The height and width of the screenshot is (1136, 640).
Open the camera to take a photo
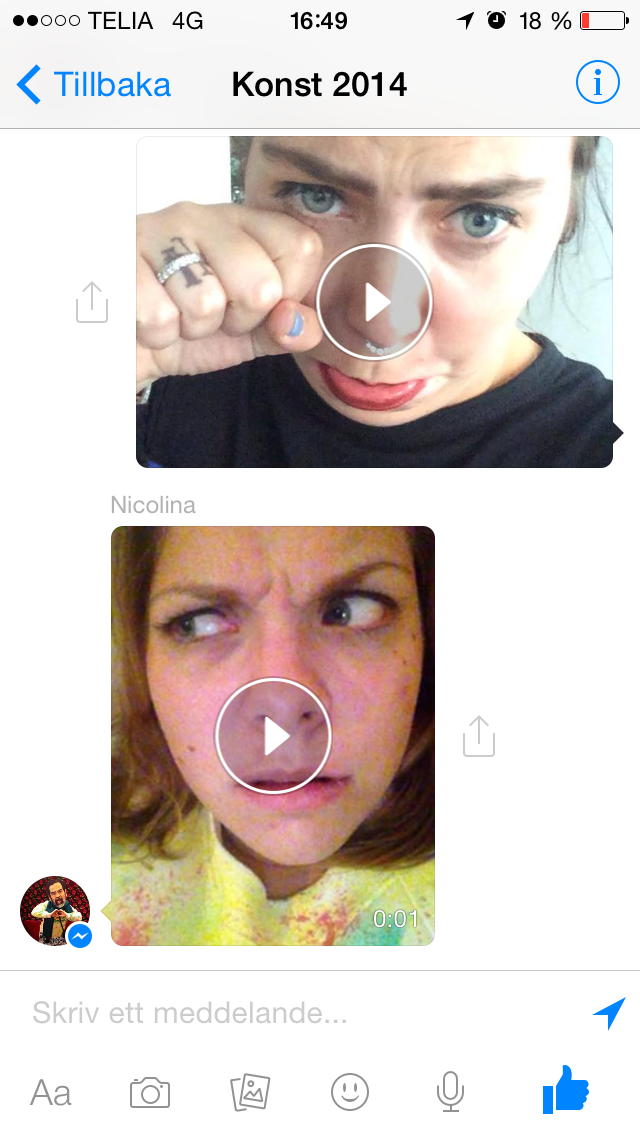(x=150, y=1092)
